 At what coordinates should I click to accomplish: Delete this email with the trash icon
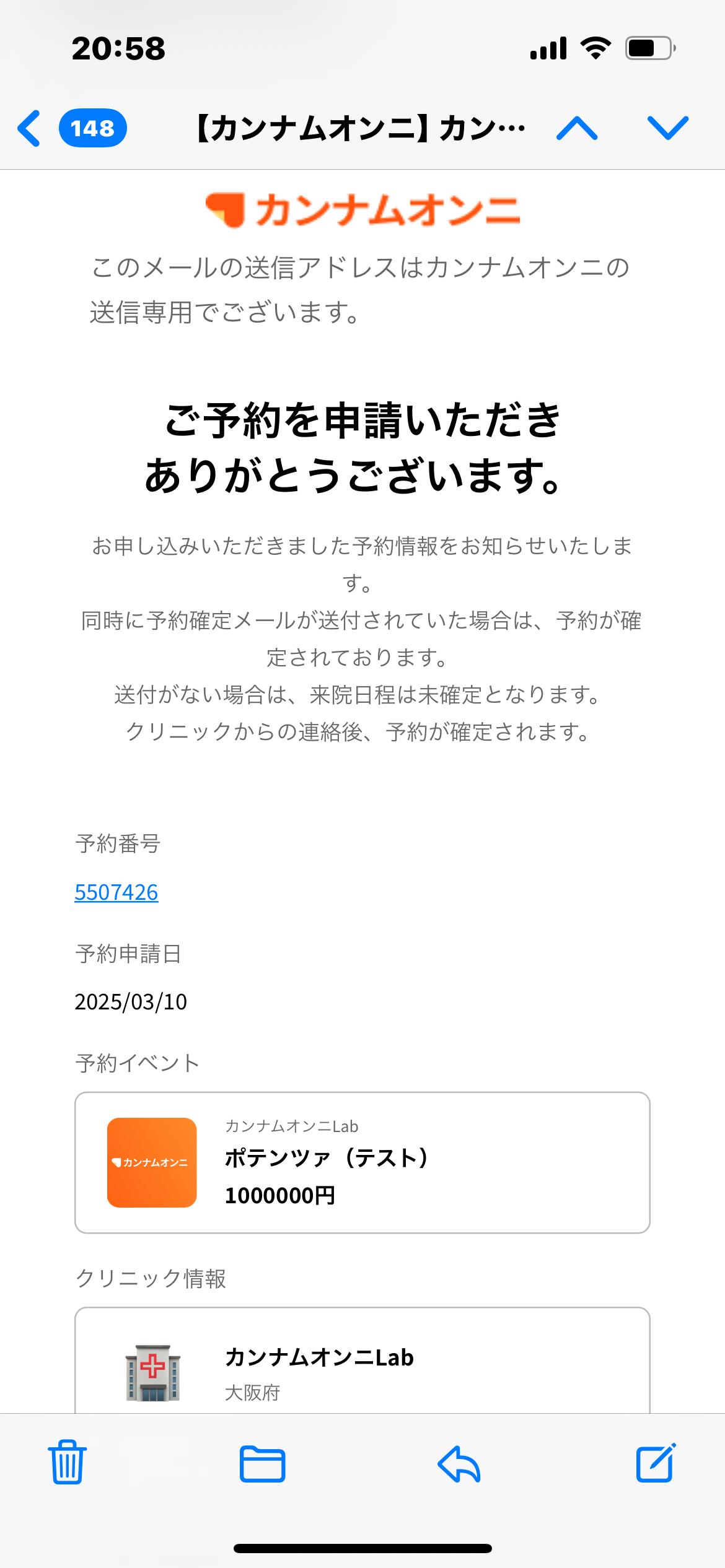[68, 1462]
